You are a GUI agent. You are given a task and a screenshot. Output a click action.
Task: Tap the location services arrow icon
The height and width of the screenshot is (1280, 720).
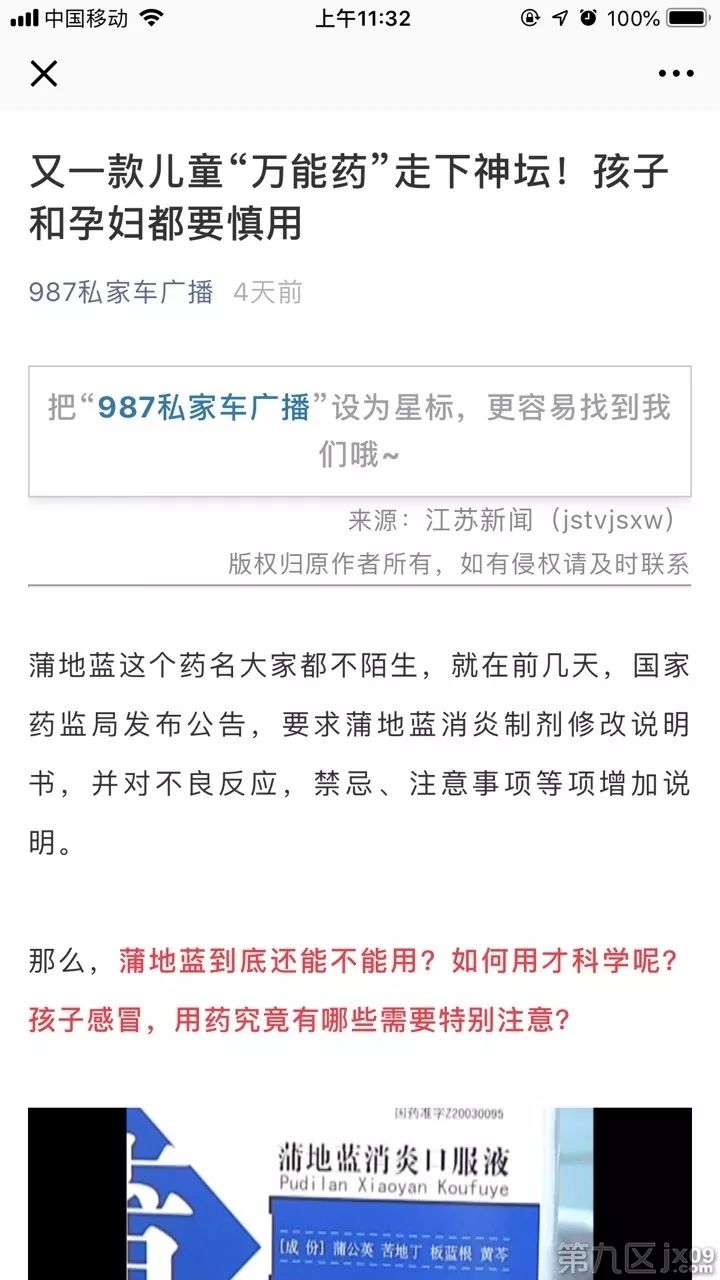[x=558, y=16]
